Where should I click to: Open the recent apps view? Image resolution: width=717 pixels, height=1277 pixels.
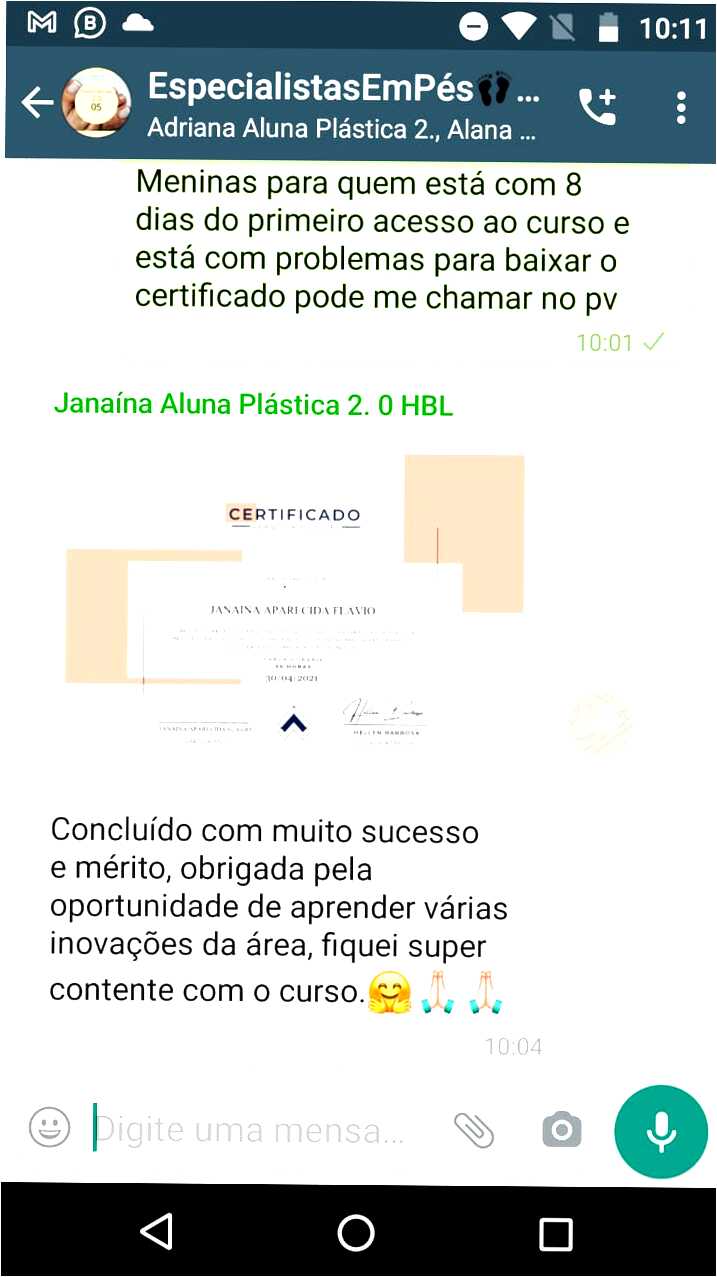555,1232
